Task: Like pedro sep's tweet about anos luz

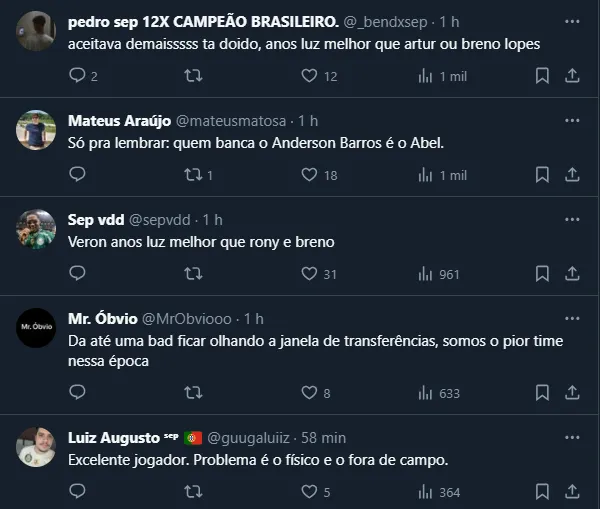Action: pos(309,75)
